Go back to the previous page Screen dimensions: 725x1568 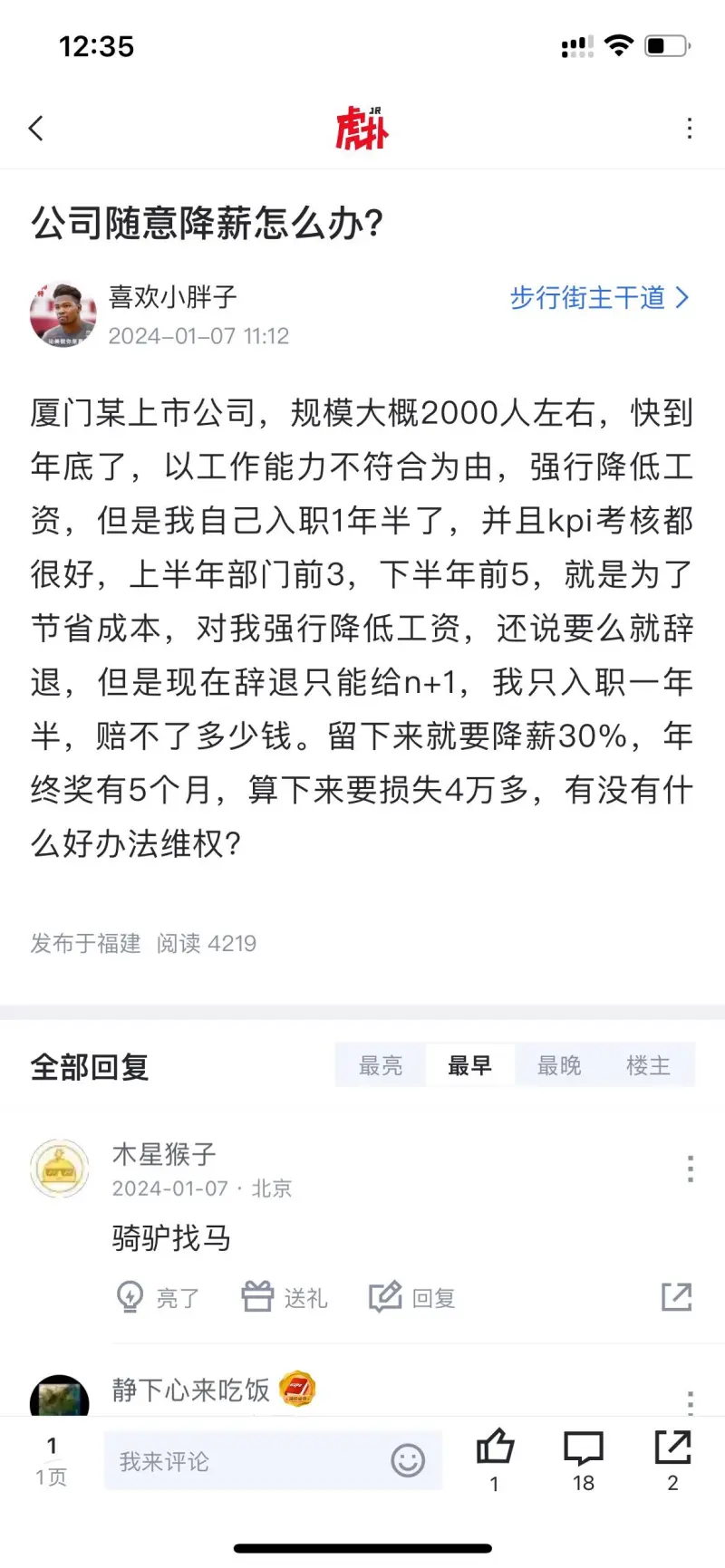click(37, 129)
